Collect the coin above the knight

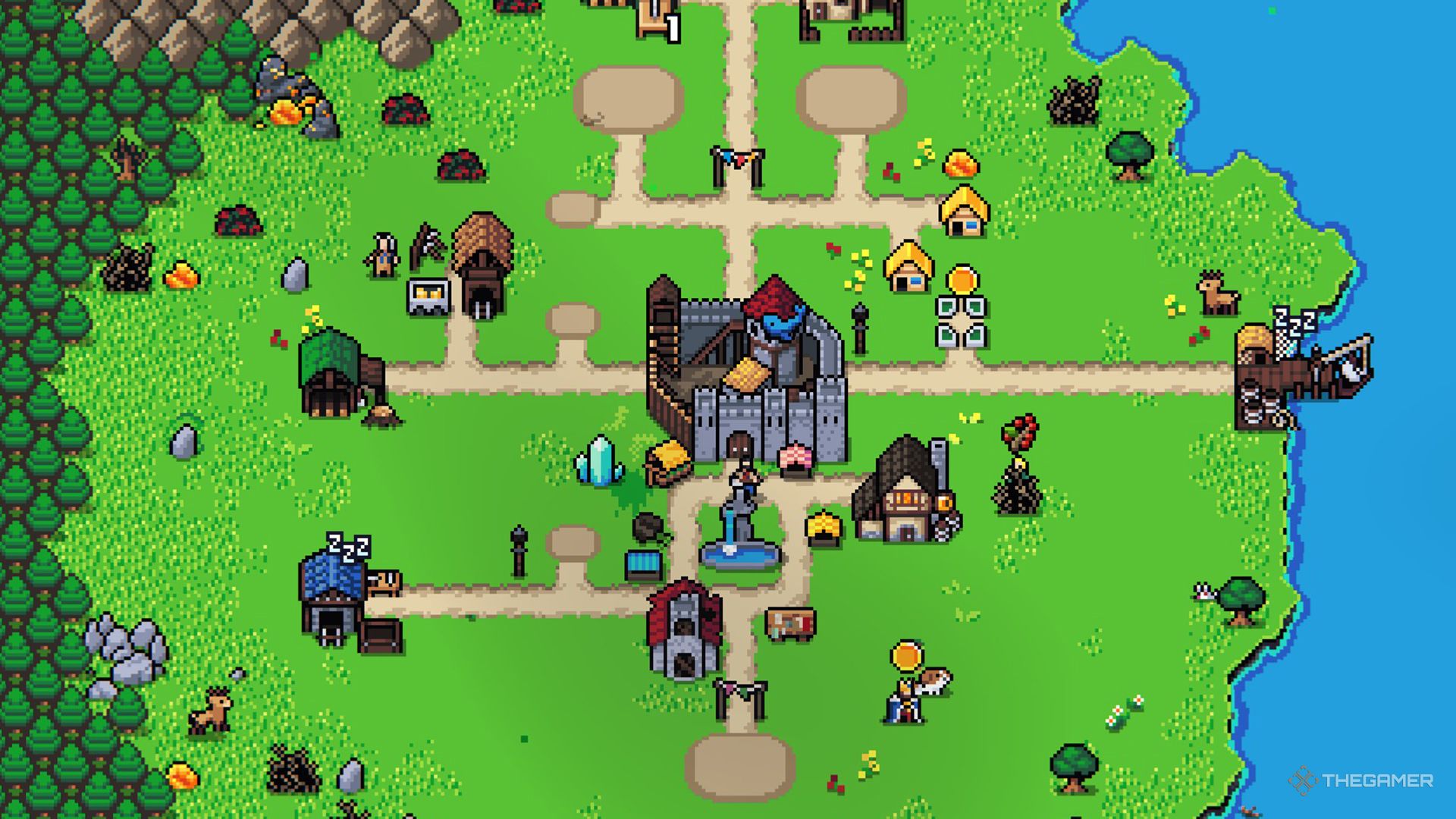tap(907, 656)
